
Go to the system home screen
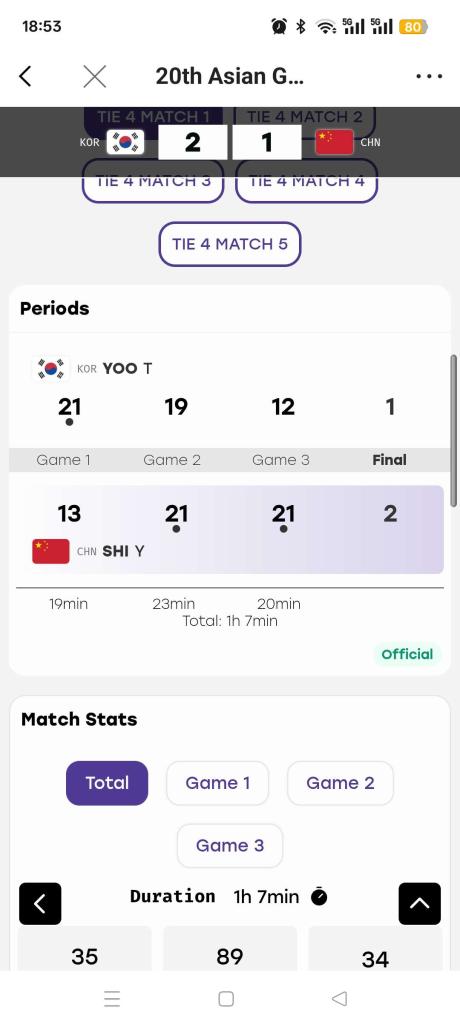tap(226, 999)
